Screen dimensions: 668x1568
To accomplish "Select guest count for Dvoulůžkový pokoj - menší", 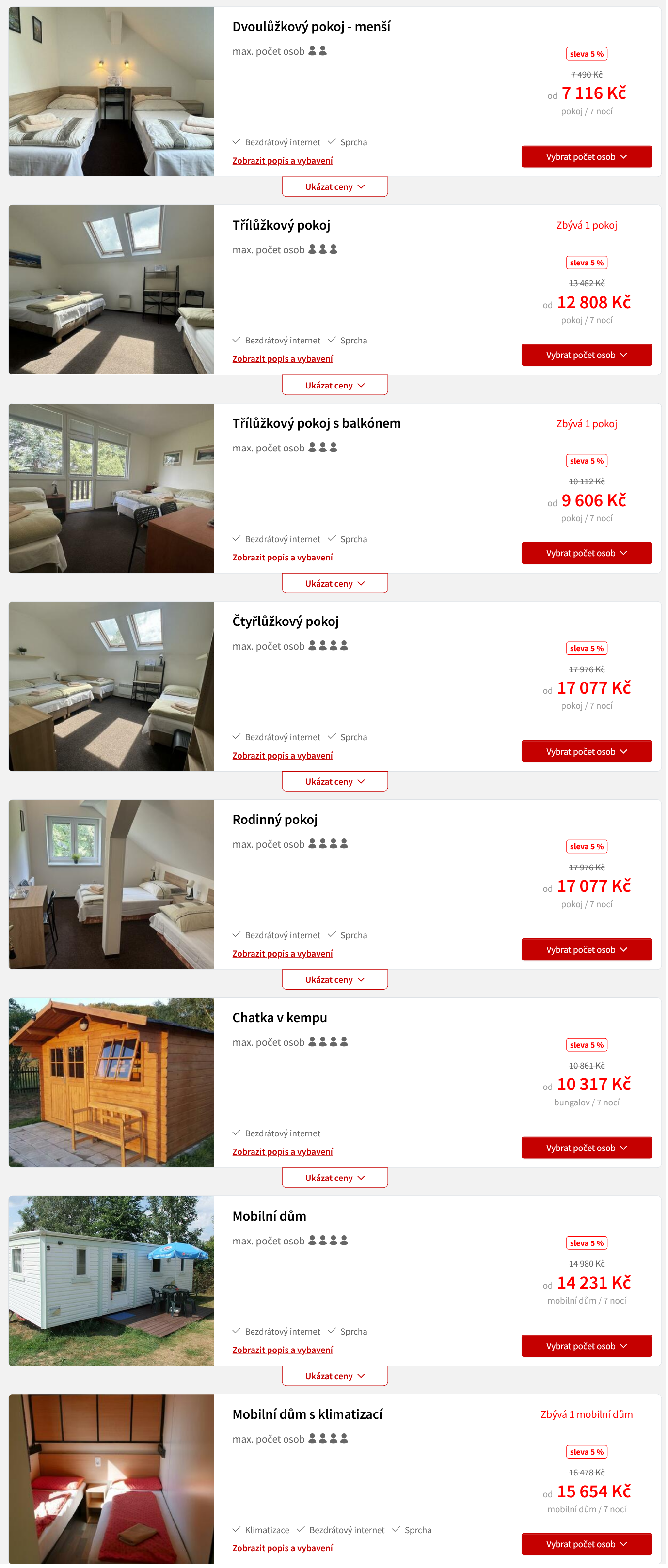I will click(x=586, y=156).
